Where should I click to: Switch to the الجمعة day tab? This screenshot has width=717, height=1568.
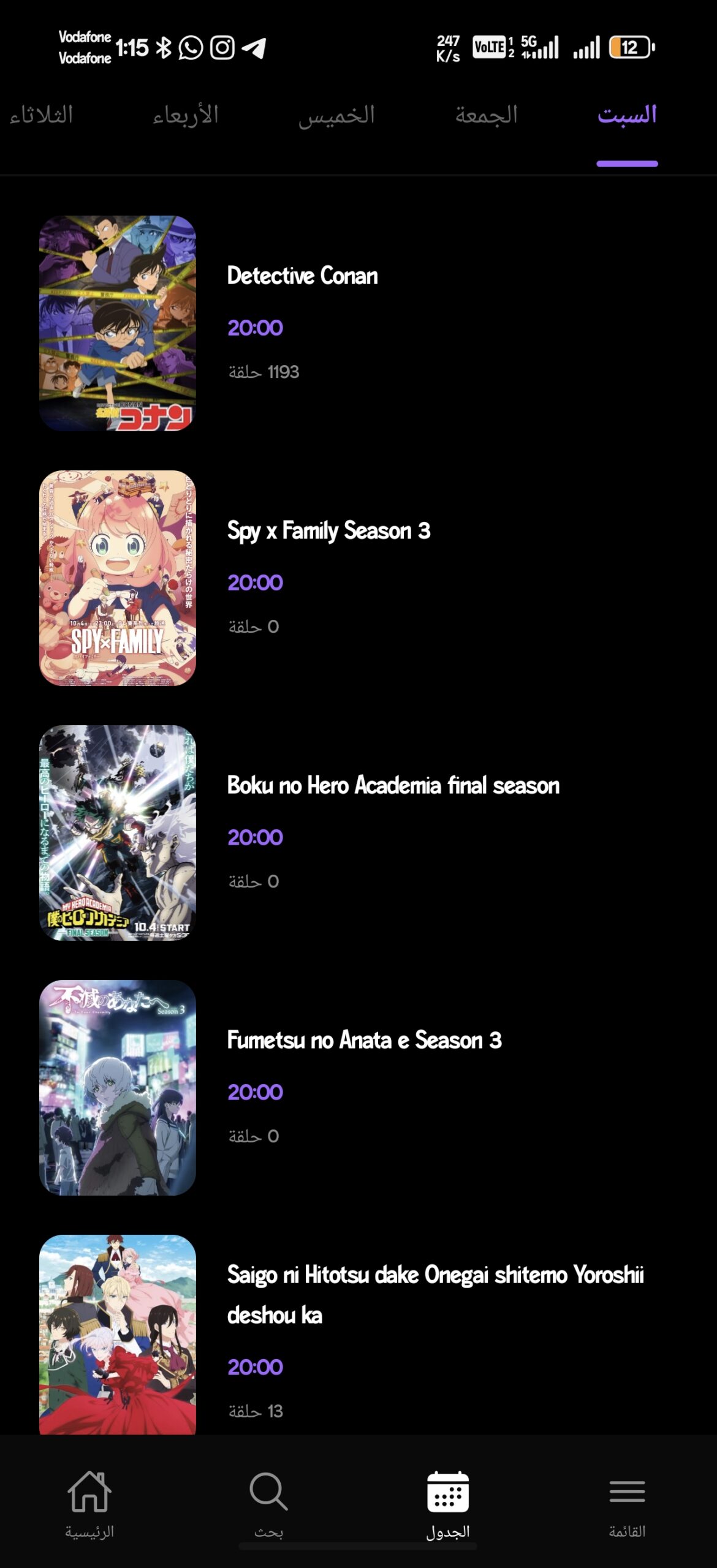pyautogui.click(x=487, y=114)
